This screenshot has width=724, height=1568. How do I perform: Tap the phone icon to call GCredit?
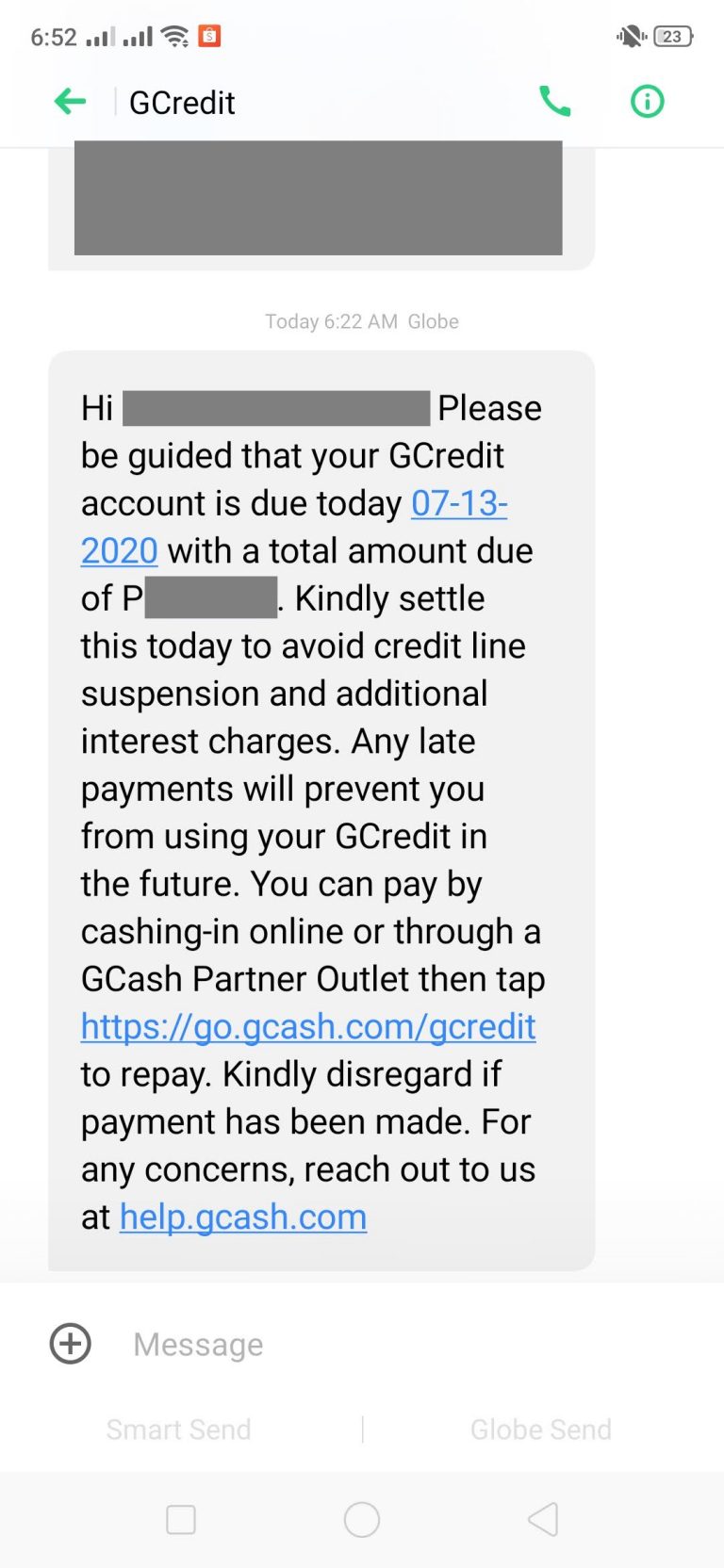click(555, 101)
